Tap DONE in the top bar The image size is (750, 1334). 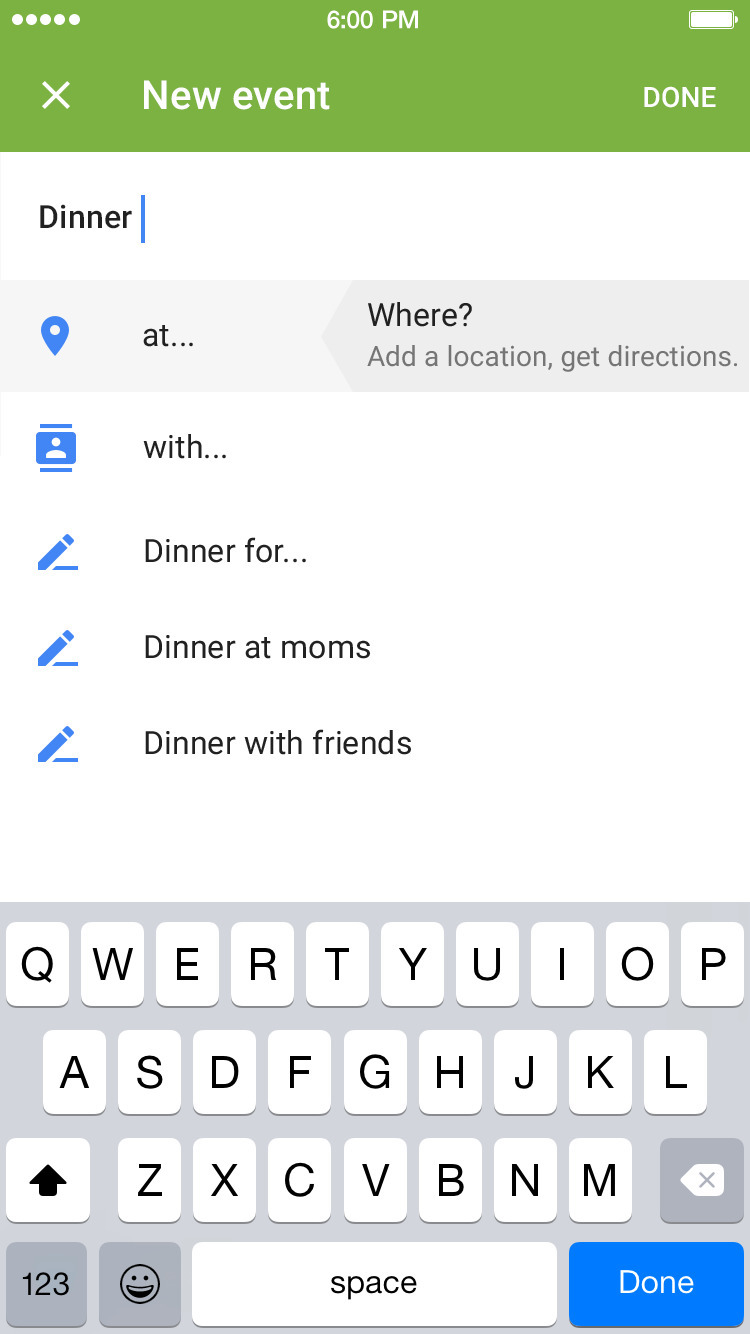tap(679, 97)
